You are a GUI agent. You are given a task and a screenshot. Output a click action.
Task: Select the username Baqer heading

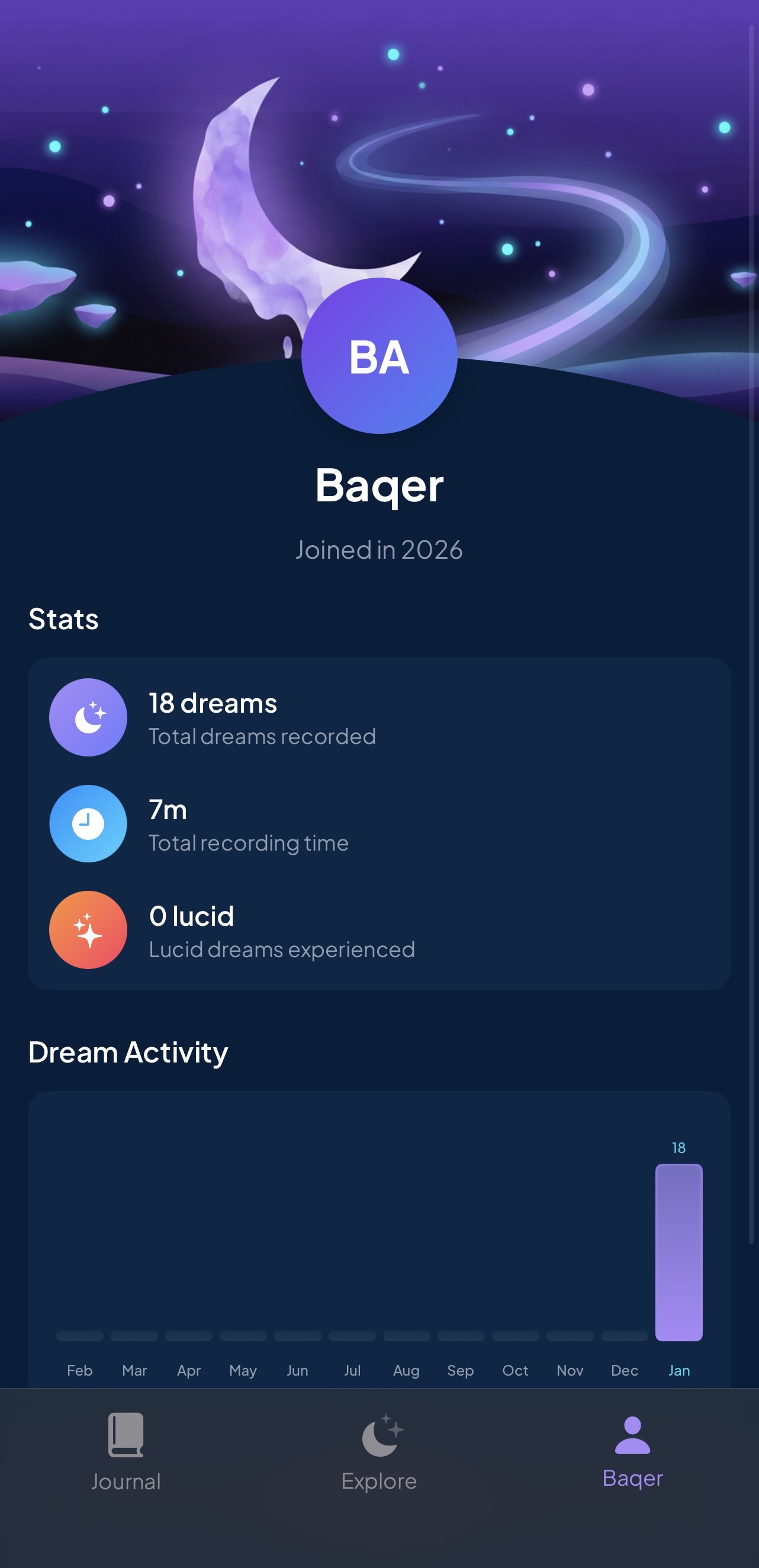(379, 486)
